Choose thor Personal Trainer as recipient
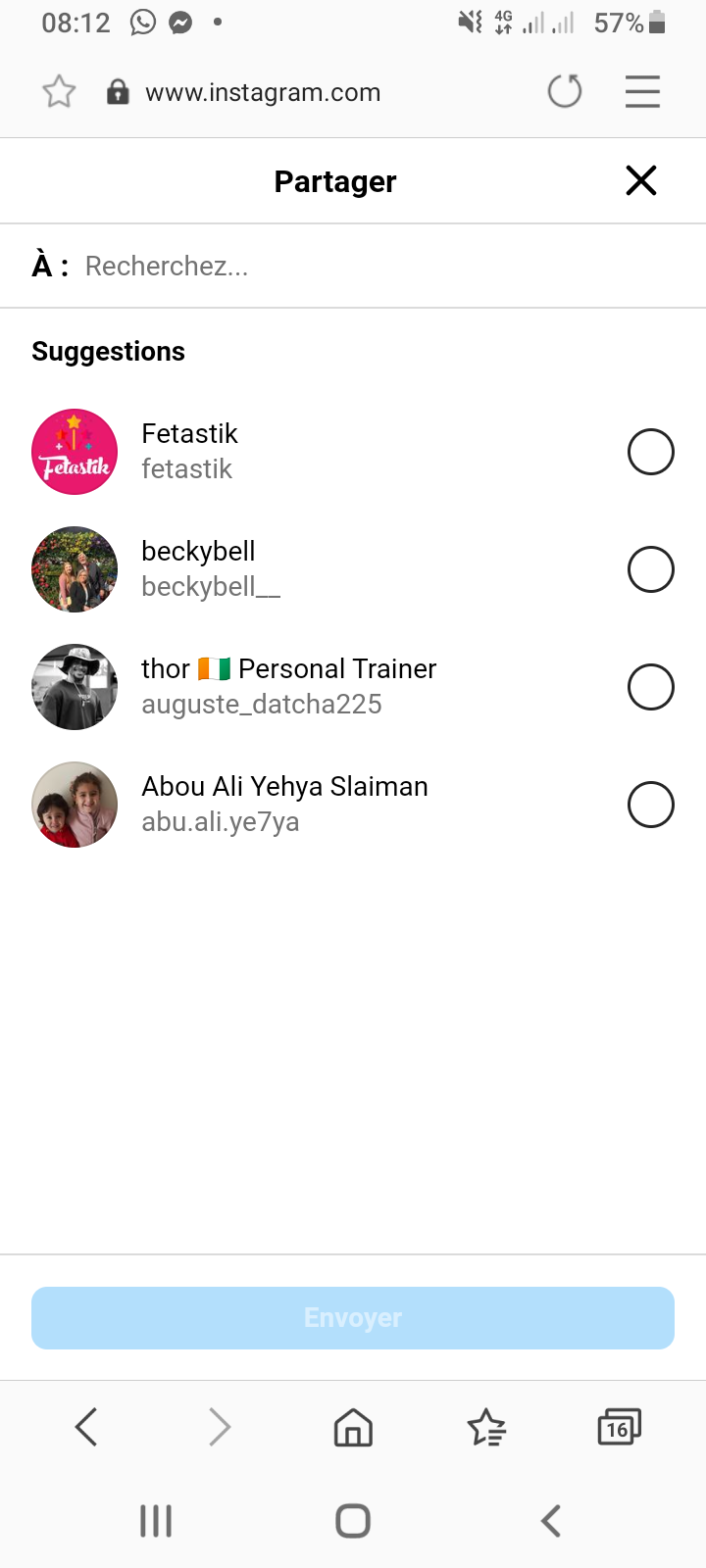This screenshot has width=706, height=1568. tap(650, 687)
